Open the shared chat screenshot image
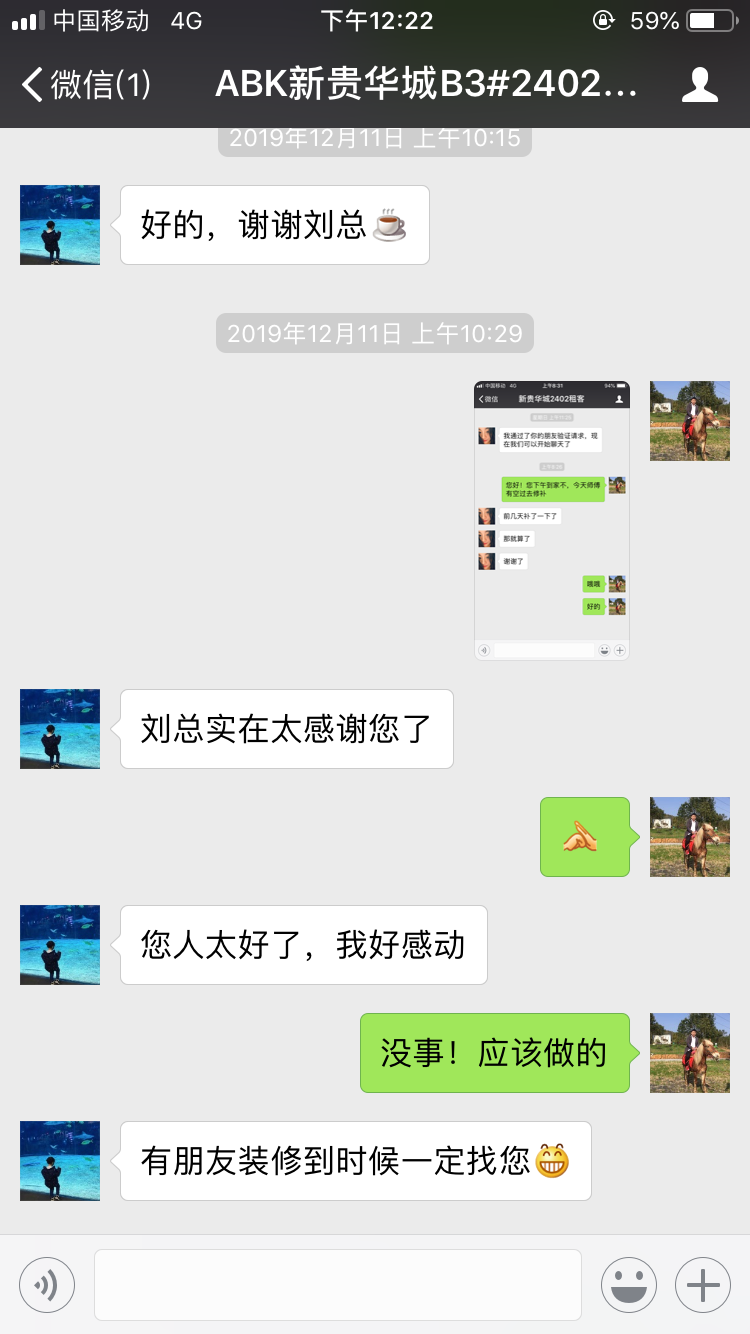Screen dimensions: 750x1334 pyautogui.click(x=552, y=521)
